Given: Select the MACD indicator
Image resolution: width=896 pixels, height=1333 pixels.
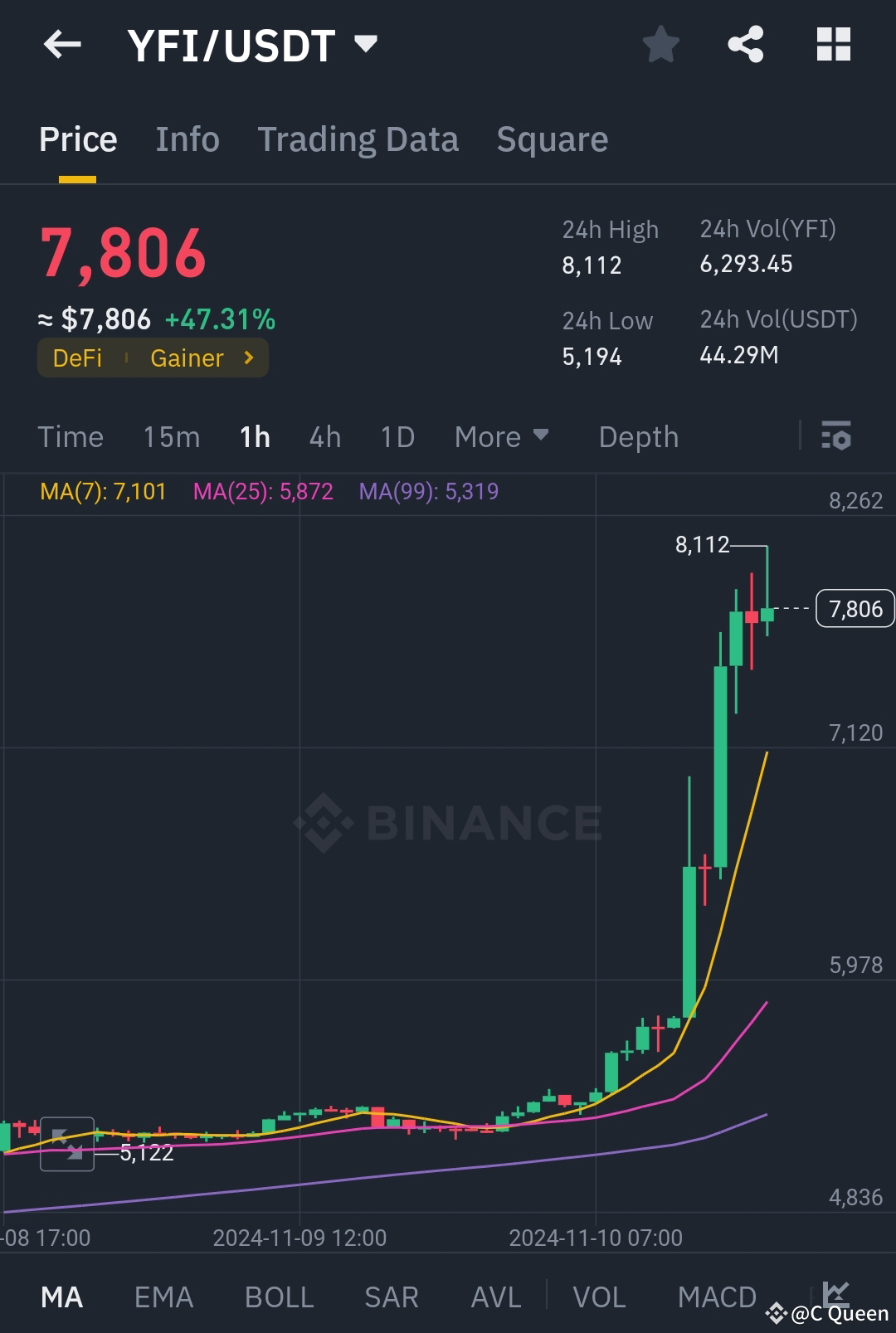Looking at the screenshot, I should coord(717,1296).
